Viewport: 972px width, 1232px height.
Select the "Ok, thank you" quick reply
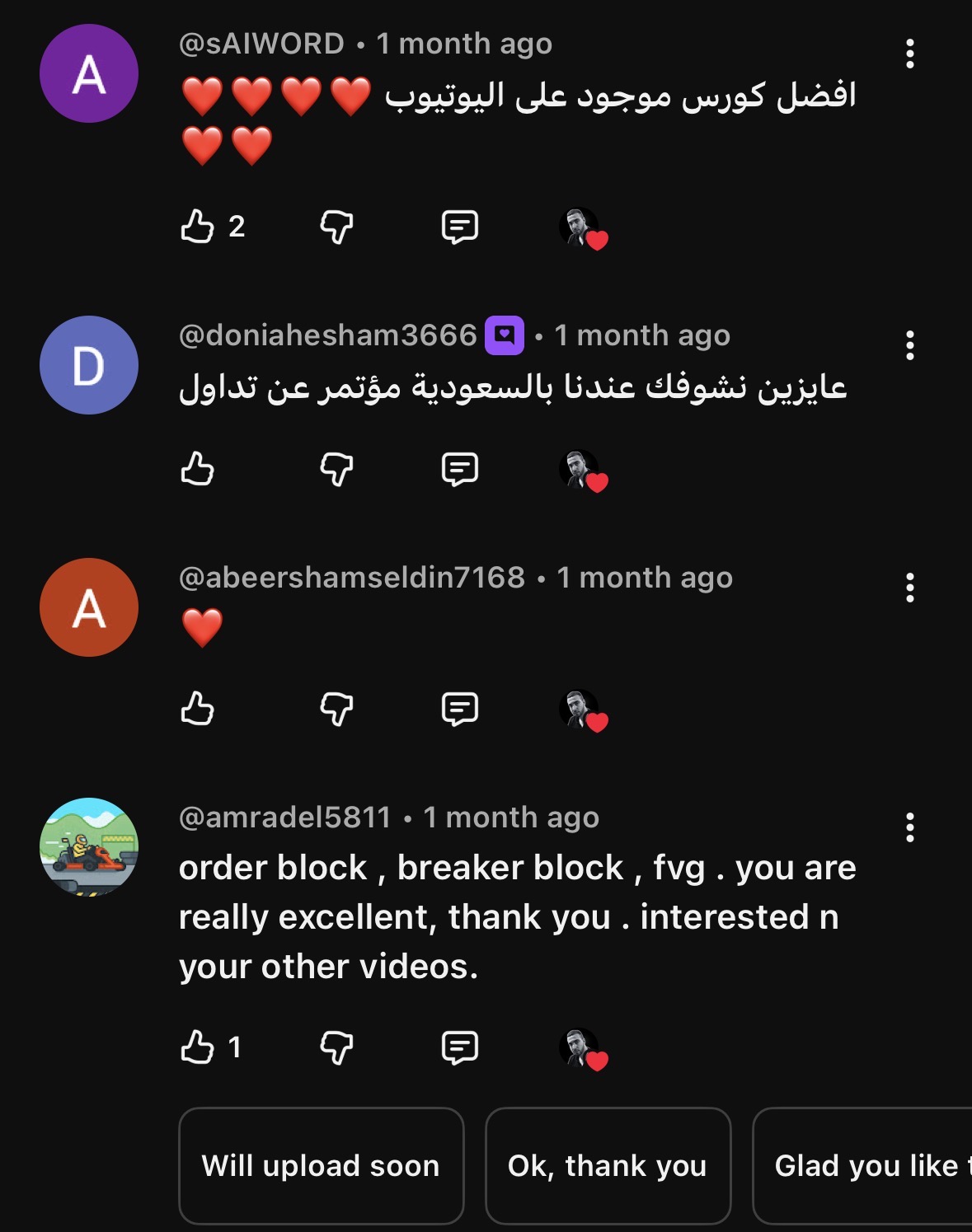(x=608, y=1165)
